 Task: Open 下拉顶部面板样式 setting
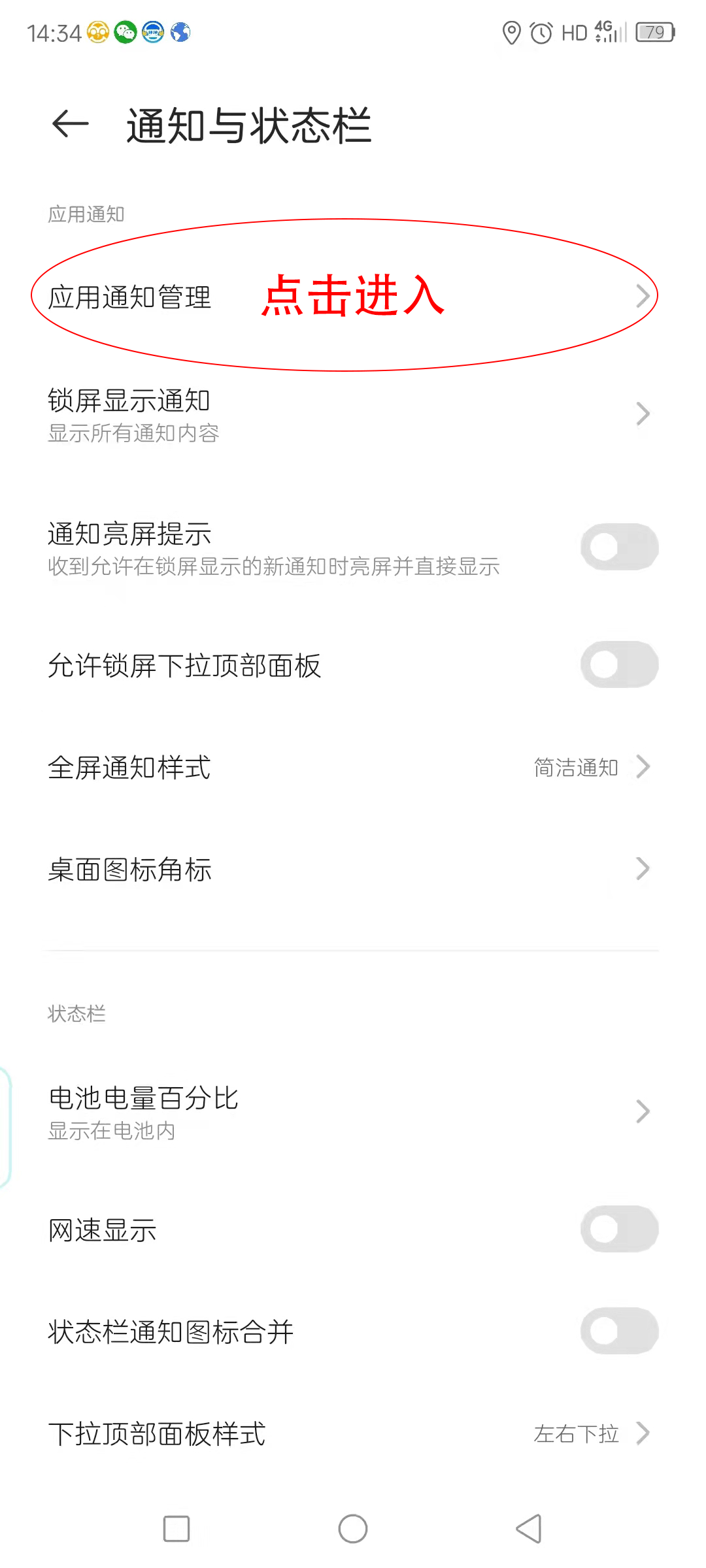click(x=345, y=1433)
